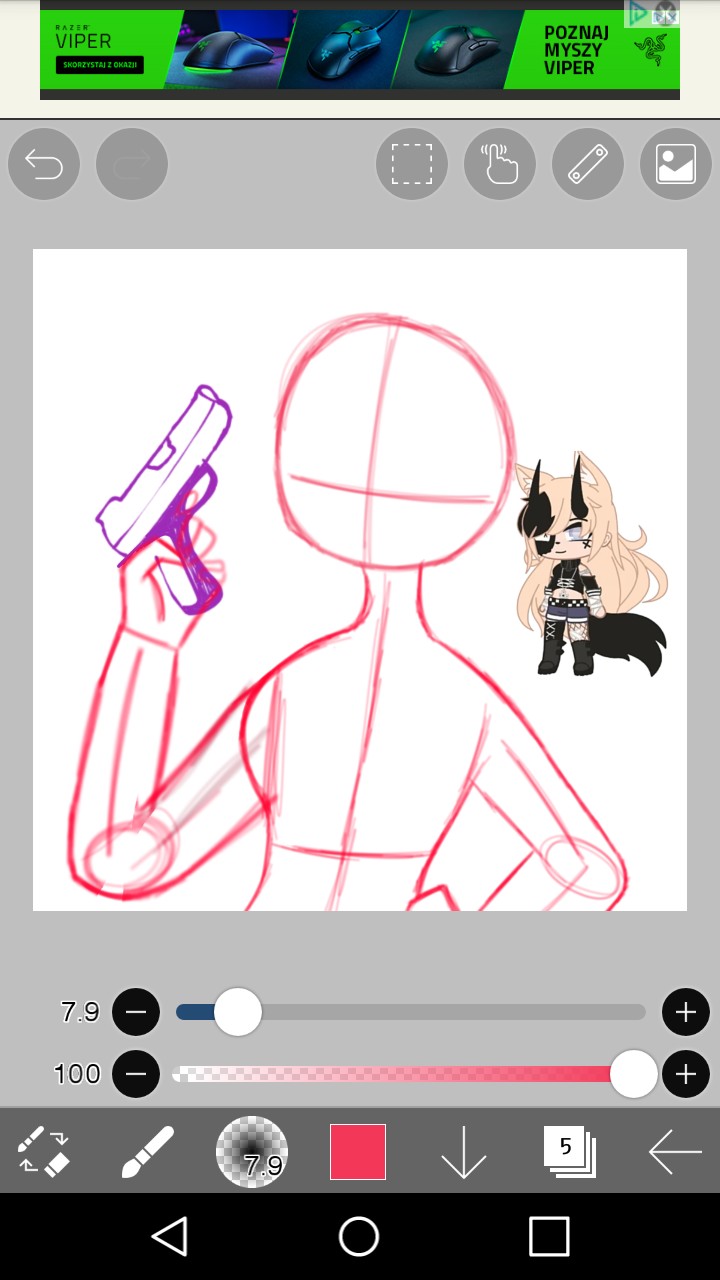Tap the redo arrow button
The image size is (720, 1280).
click(132, 164)
